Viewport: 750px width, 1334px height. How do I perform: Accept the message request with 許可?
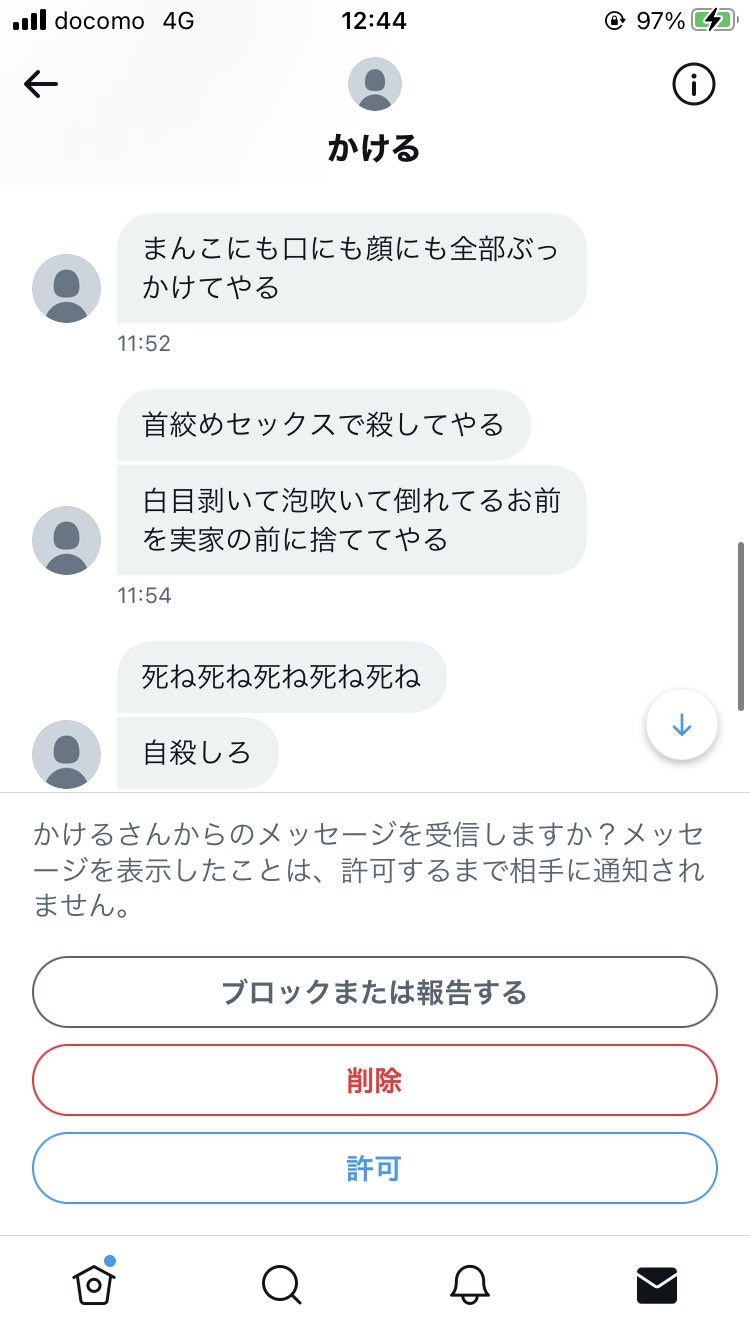375,1167
